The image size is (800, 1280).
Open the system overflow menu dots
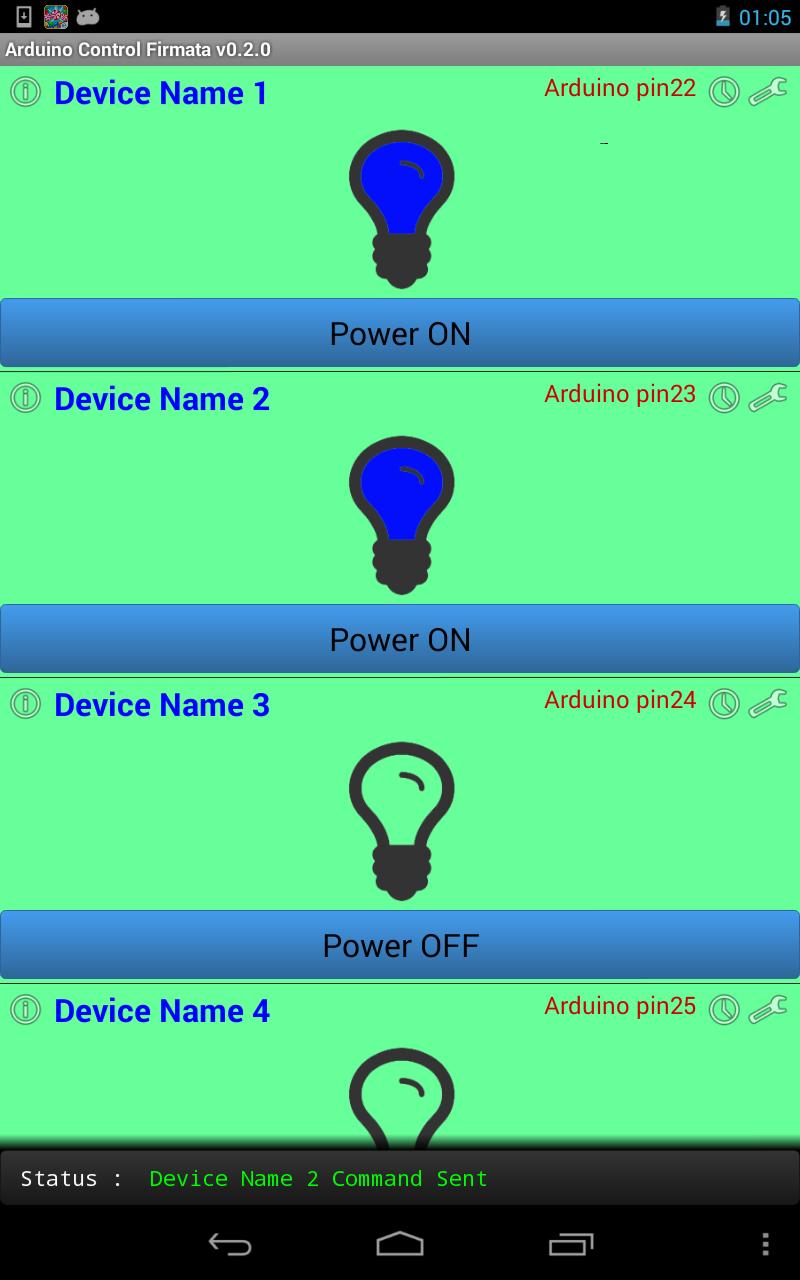[x=765, y=1244]
